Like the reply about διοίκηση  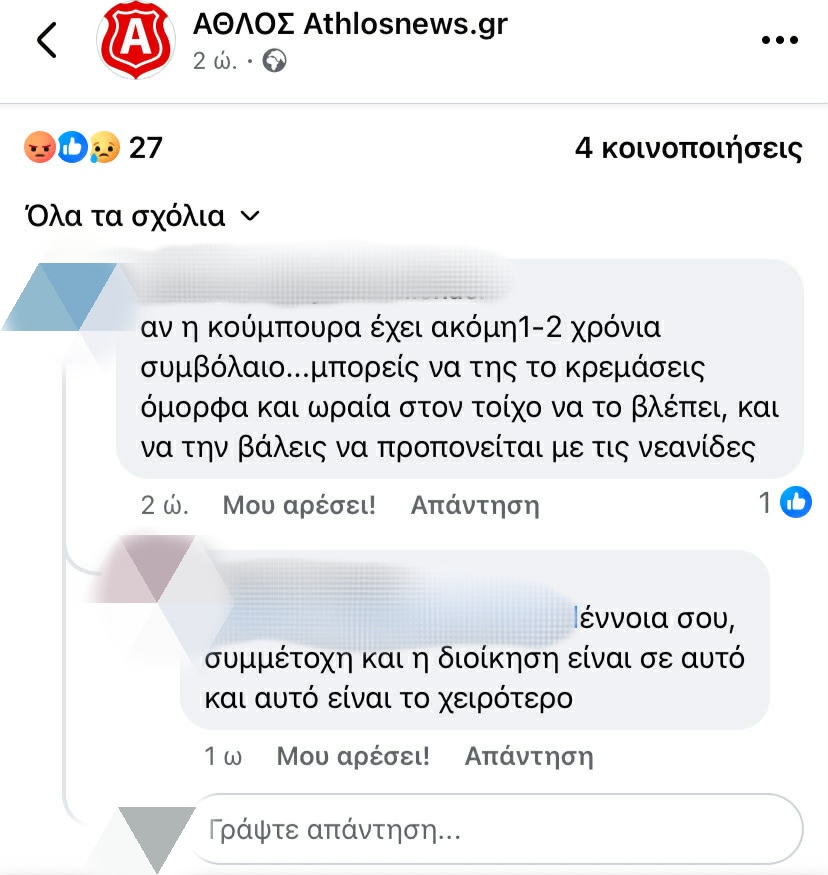[x=353, y=757]
